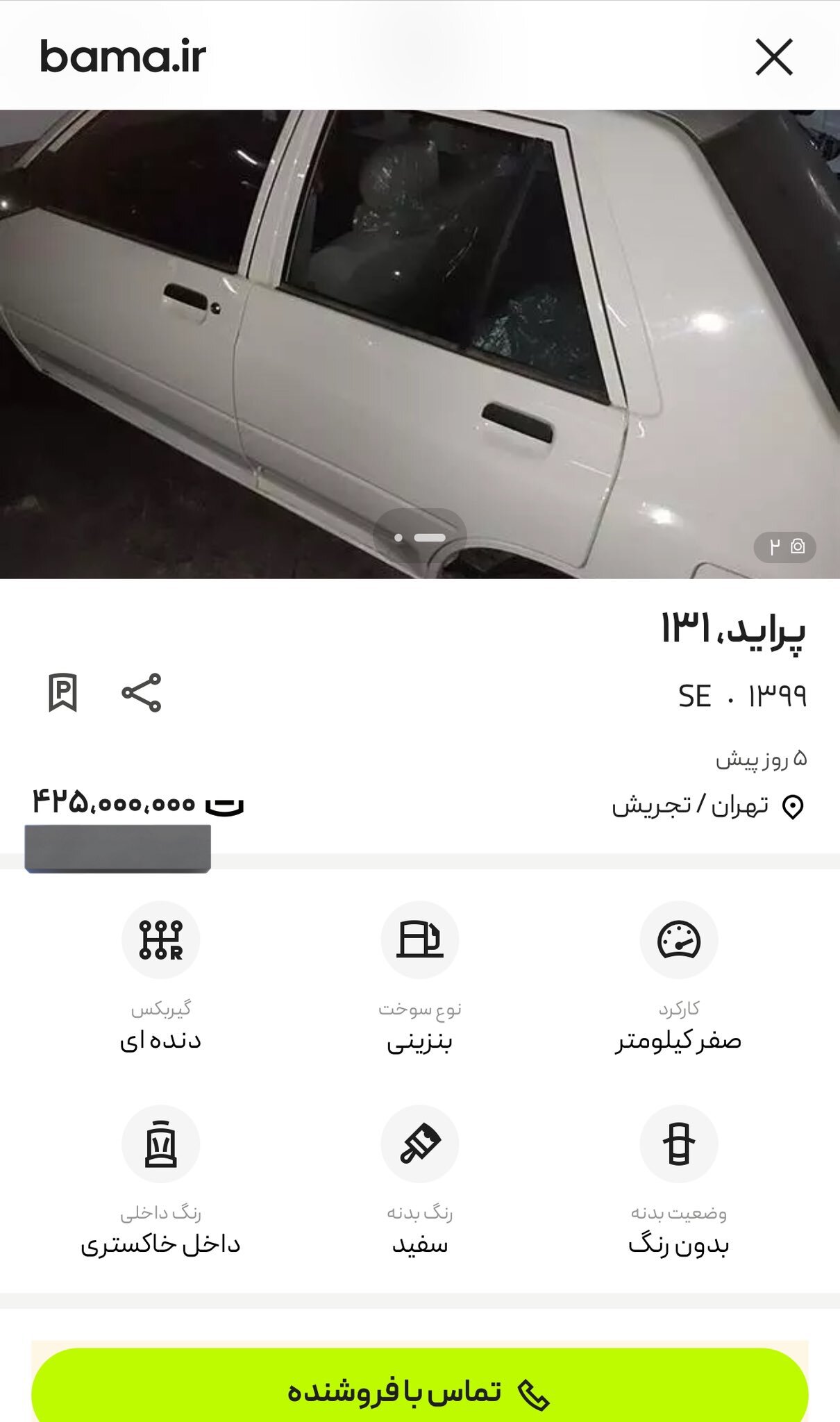Bookmark this car ad
This screenshot has height=1422, width=840.
coord(62,692)
